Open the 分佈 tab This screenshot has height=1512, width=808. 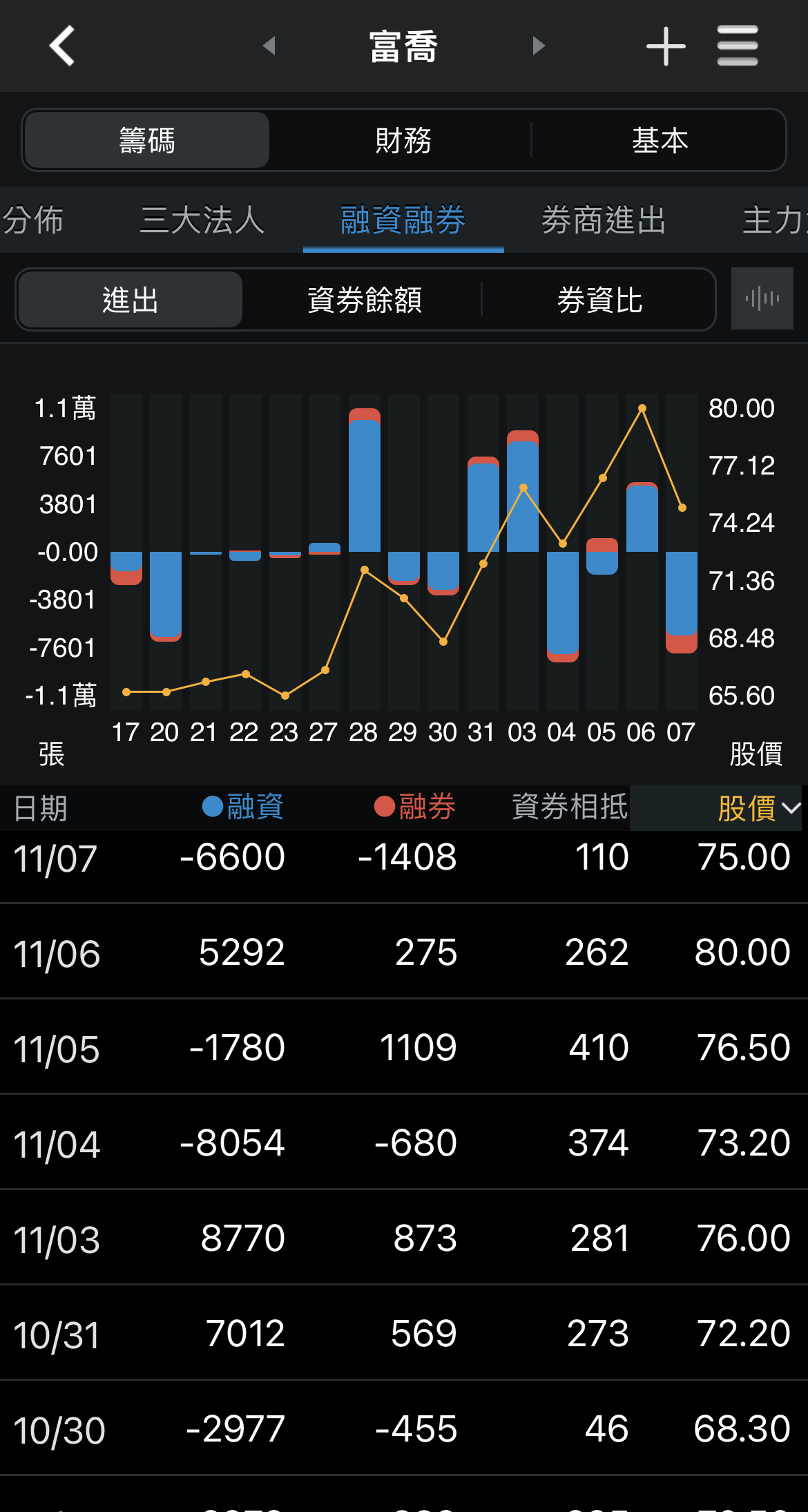point(33,220)
